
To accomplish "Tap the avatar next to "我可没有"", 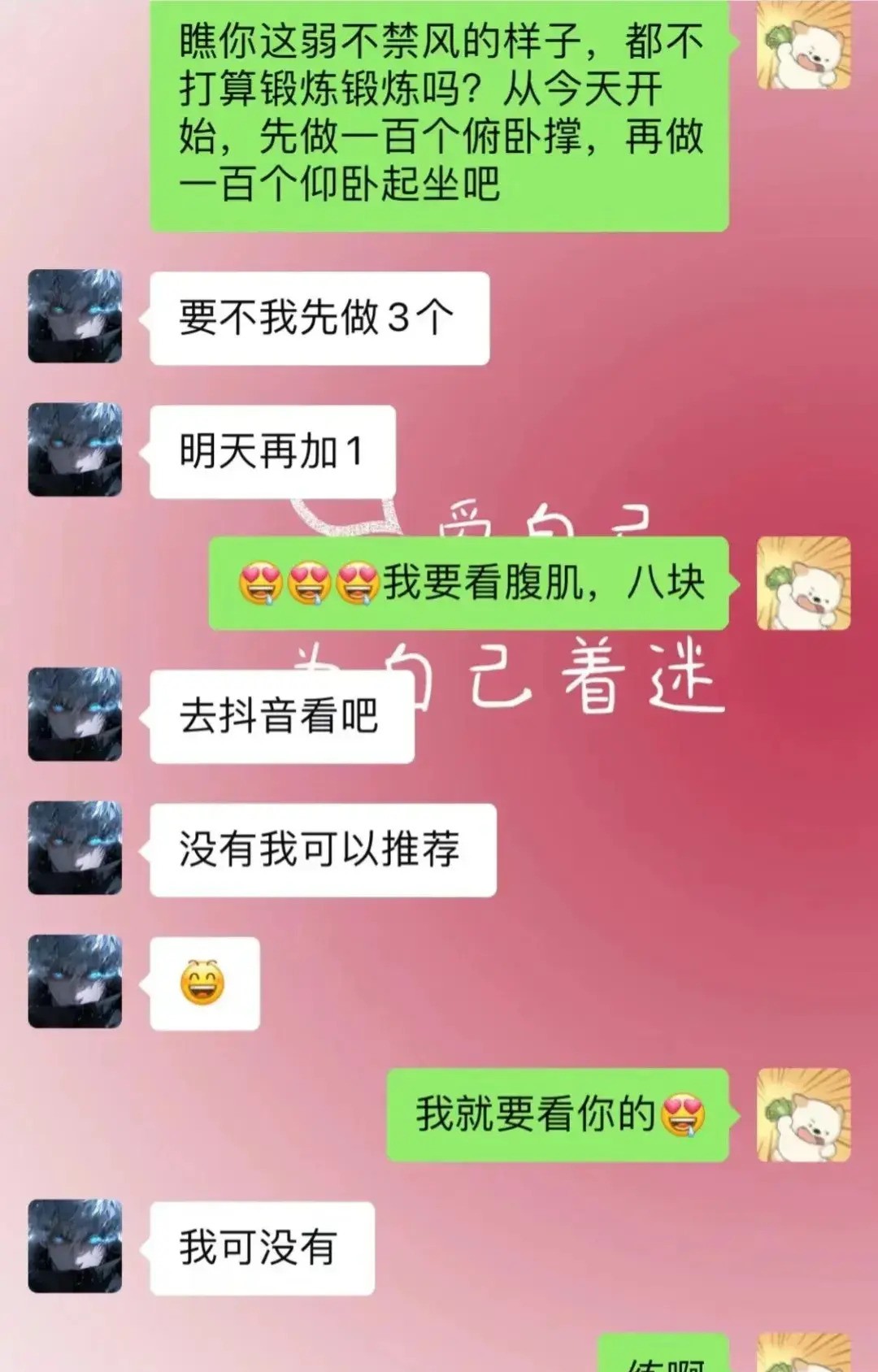I will pyautogui.click(x=75, y=1246).
